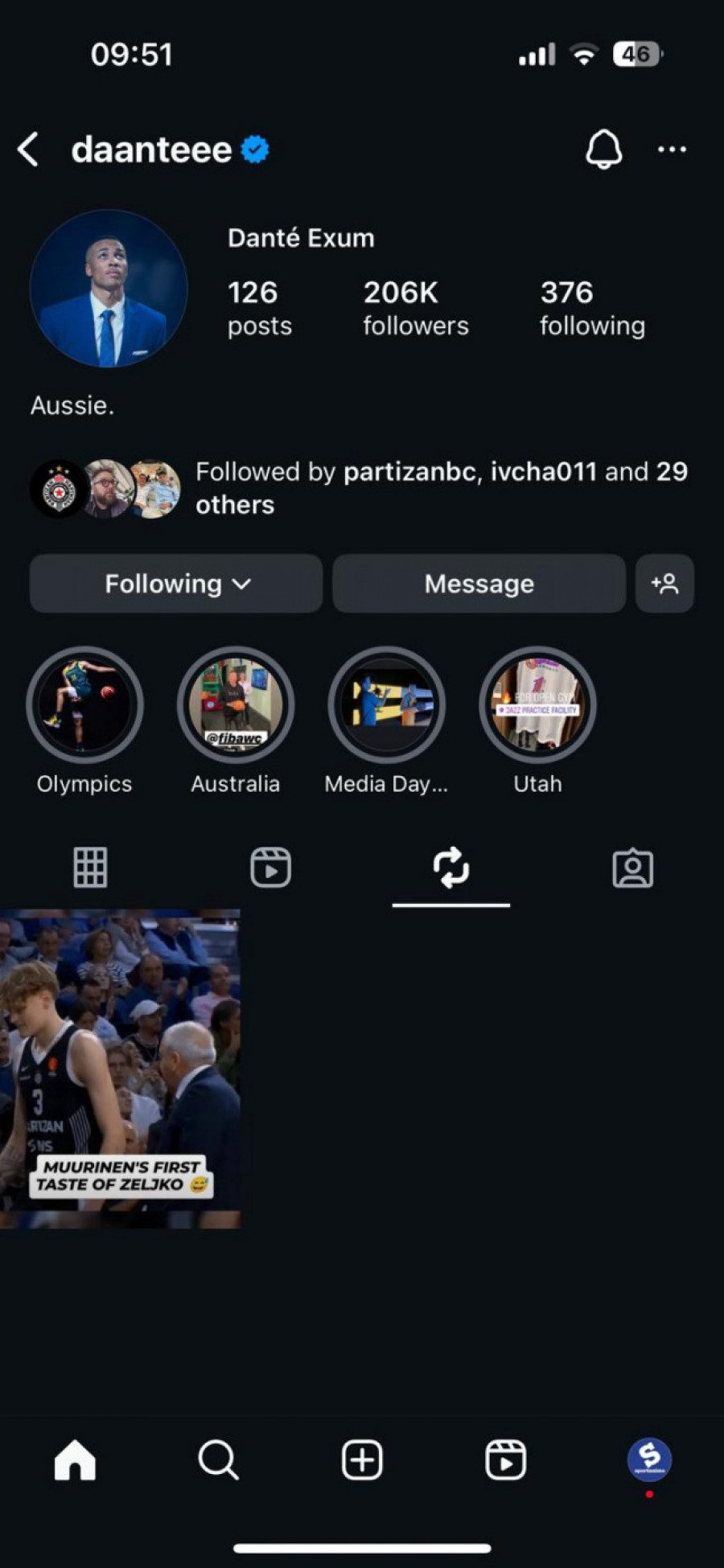This screenshot has height=1568, width=724.
Task: Switch to the posts grid tab
Action: coord(90,868)
